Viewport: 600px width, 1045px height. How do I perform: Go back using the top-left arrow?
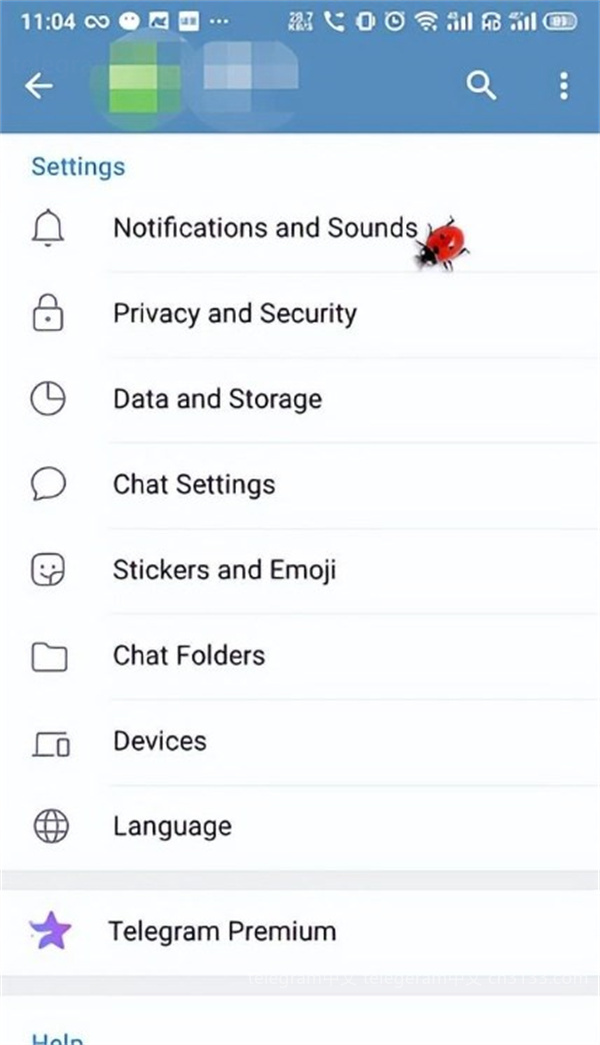click(x=39, y=86)
